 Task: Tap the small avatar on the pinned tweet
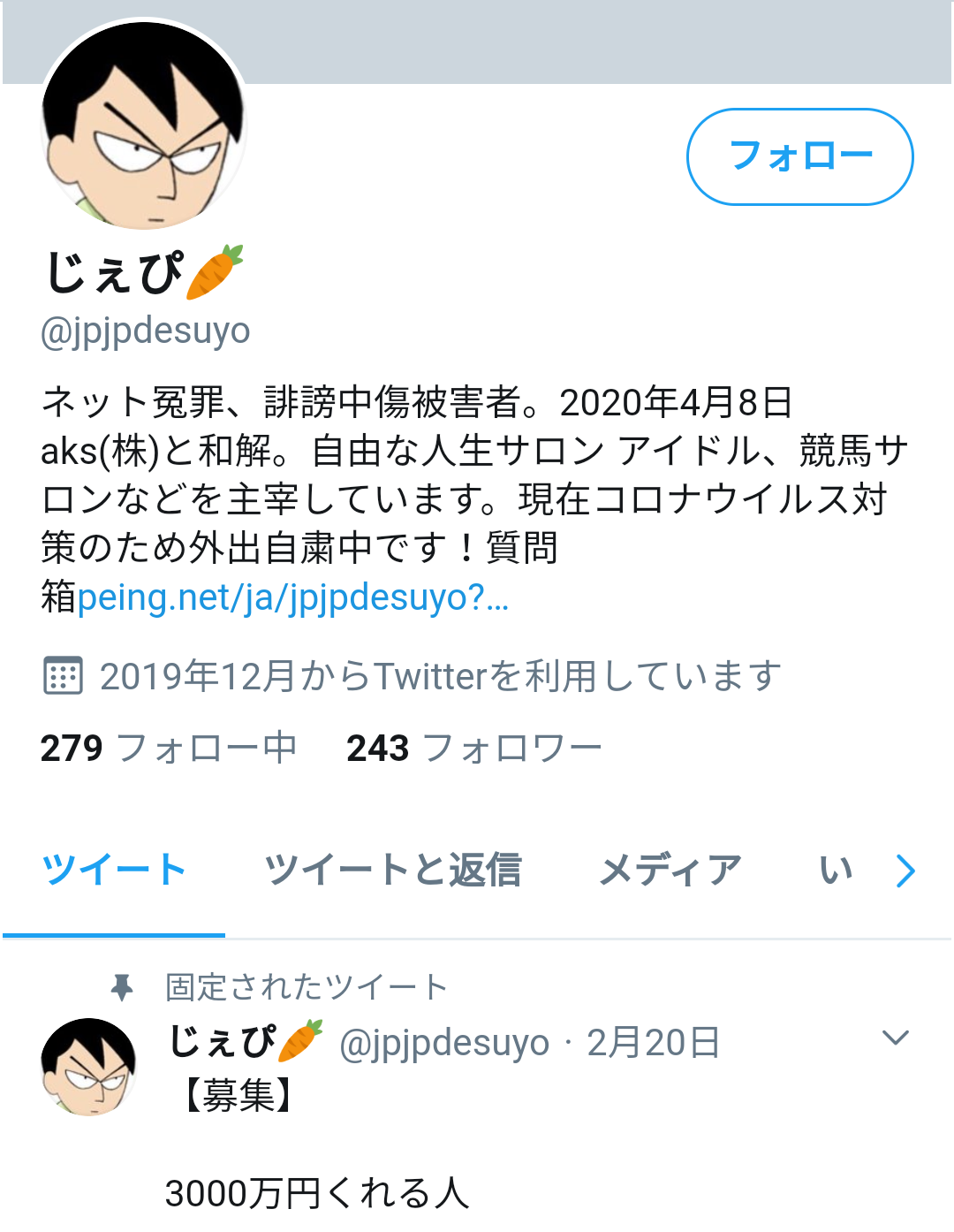[88, 1067]
